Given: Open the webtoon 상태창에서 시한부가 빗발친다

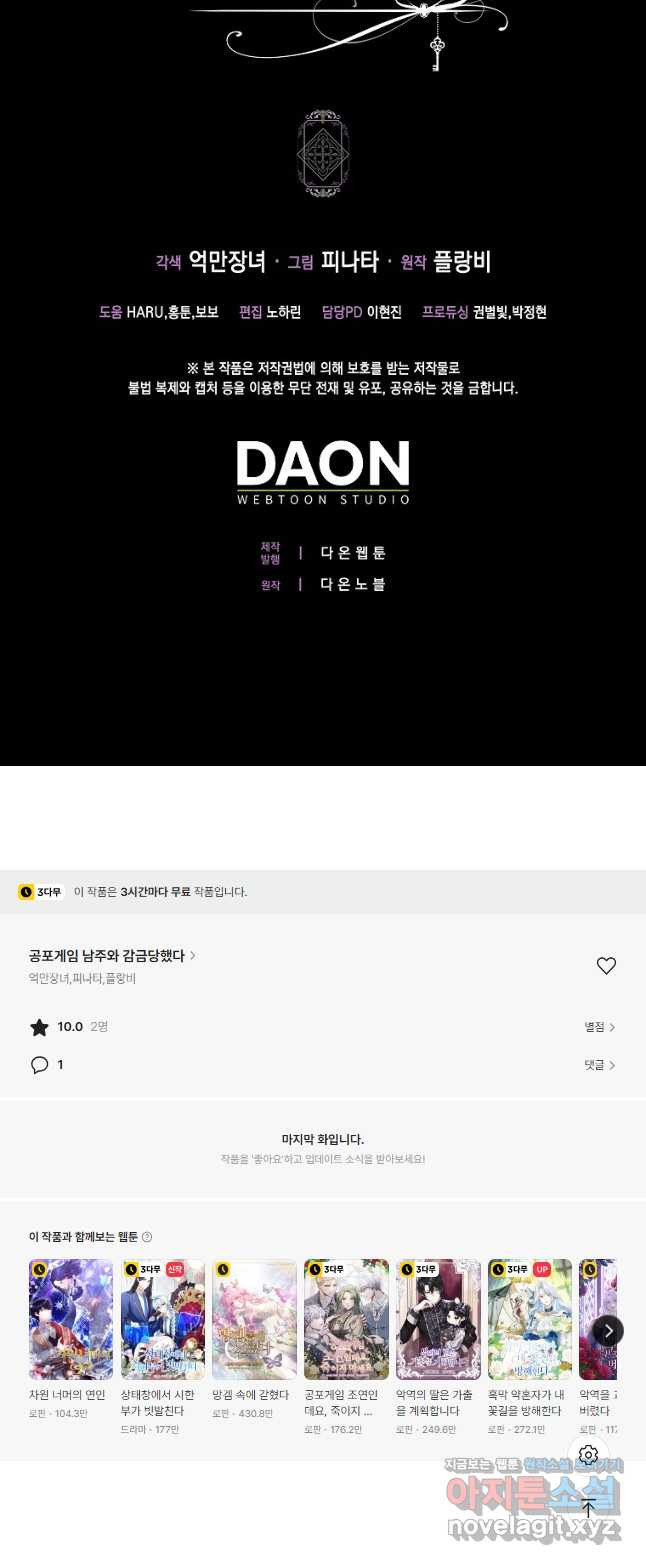Looking at the screenshot, I should pyautogui.click(x=162, y=1320).
